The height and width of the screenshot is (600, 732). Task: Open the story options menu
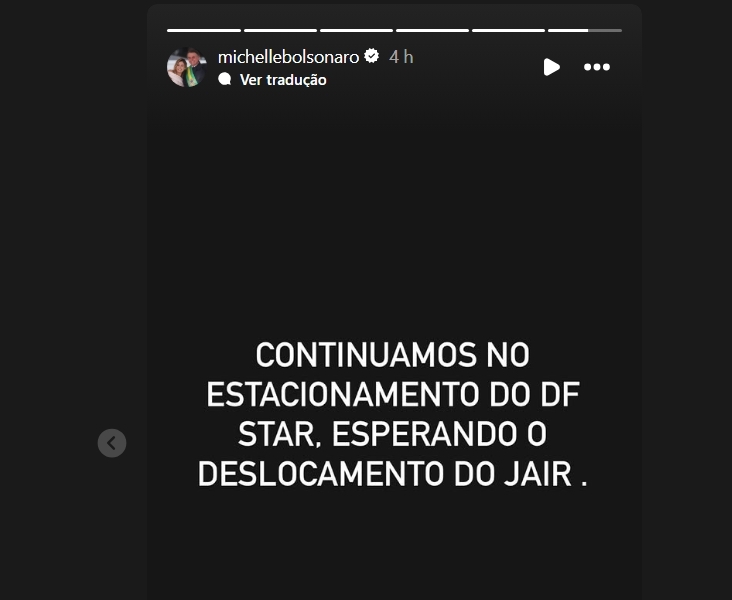point(597,67)
